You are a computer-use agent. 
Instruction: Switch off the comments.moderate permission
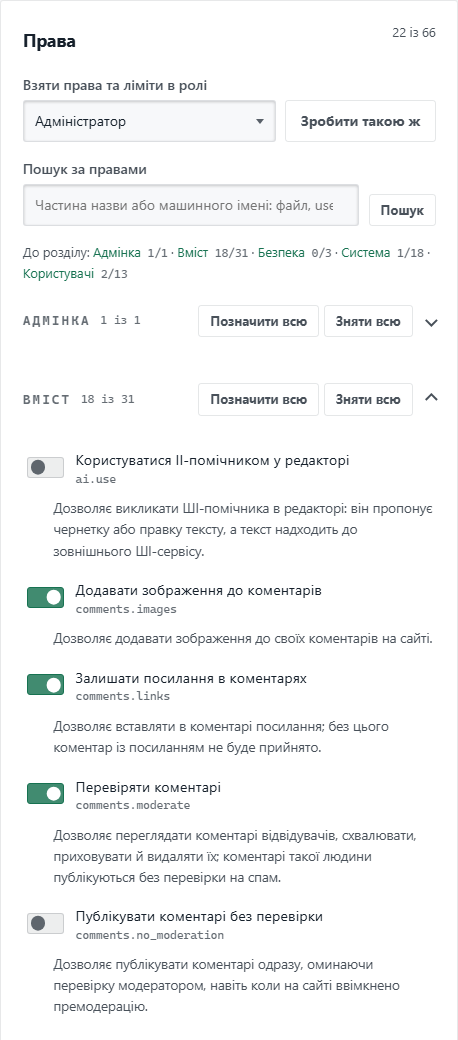pyautogui.click(x=46, y=793)
